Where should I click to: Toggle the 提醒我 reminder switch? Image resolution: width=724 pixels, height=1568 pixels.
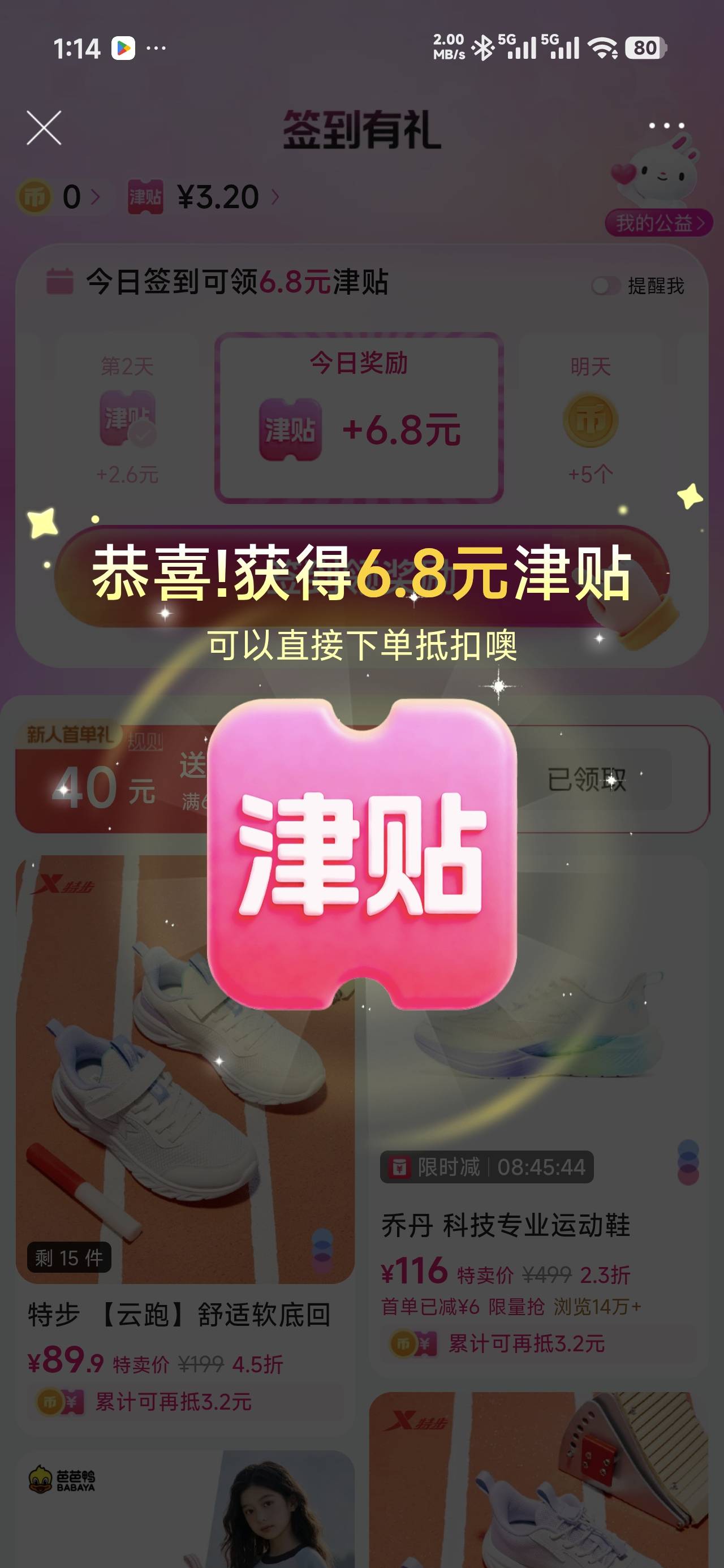pyautogui.click(x=605, y=286)
